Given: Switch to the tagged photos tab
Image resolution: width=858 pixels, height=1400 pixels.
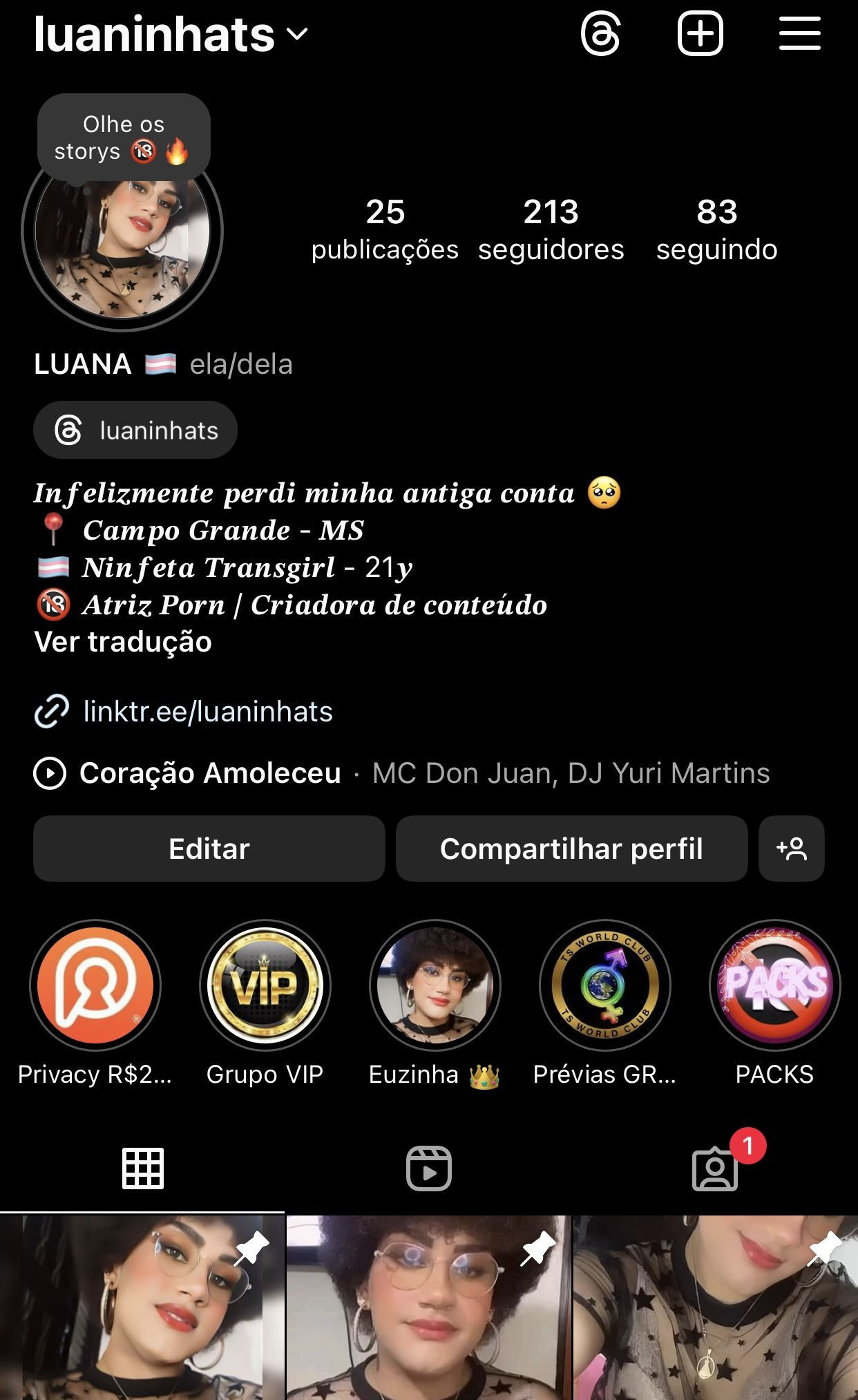Looking at the screenshot, I should coord(715,1169).
